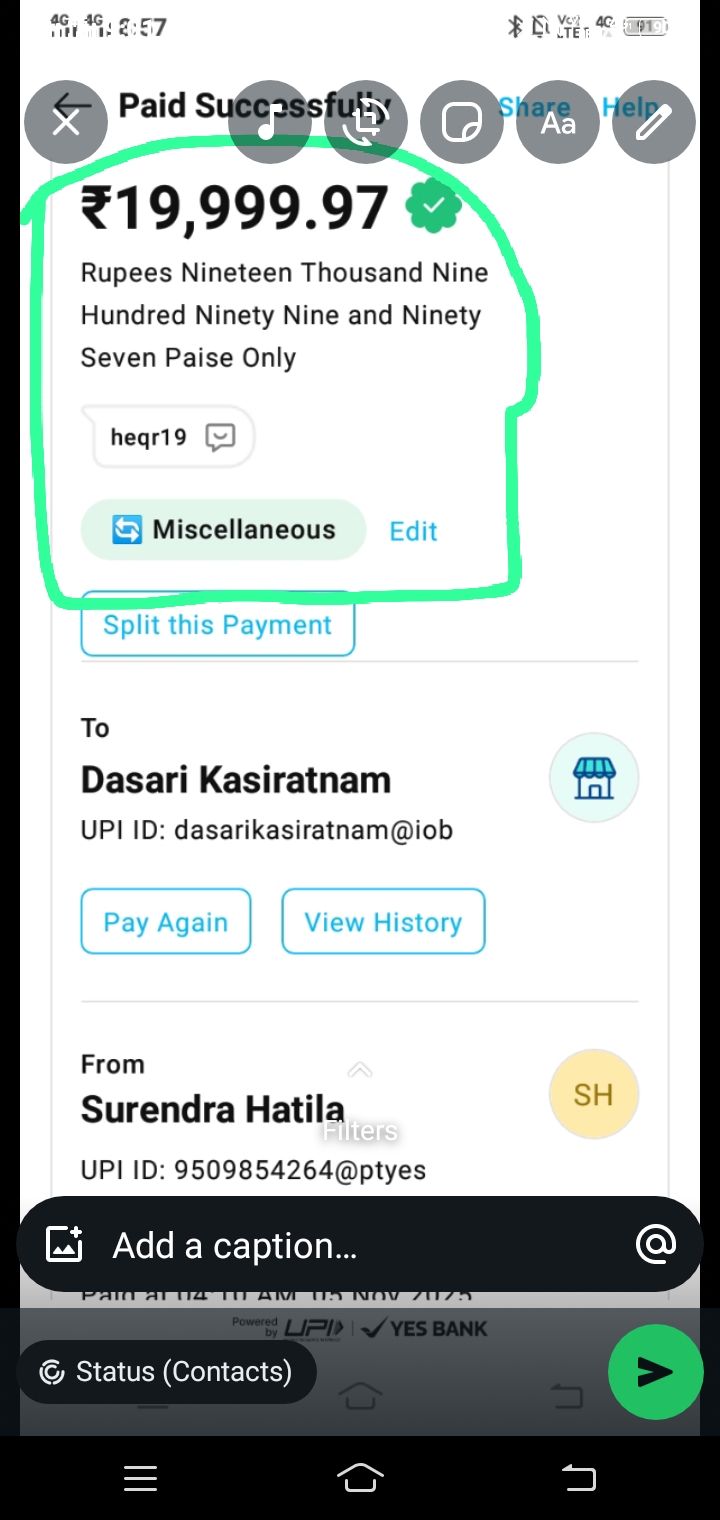The width and height of the screenshot is (720, 1520).
Task: Add music to the status
Action: [269, 123]
